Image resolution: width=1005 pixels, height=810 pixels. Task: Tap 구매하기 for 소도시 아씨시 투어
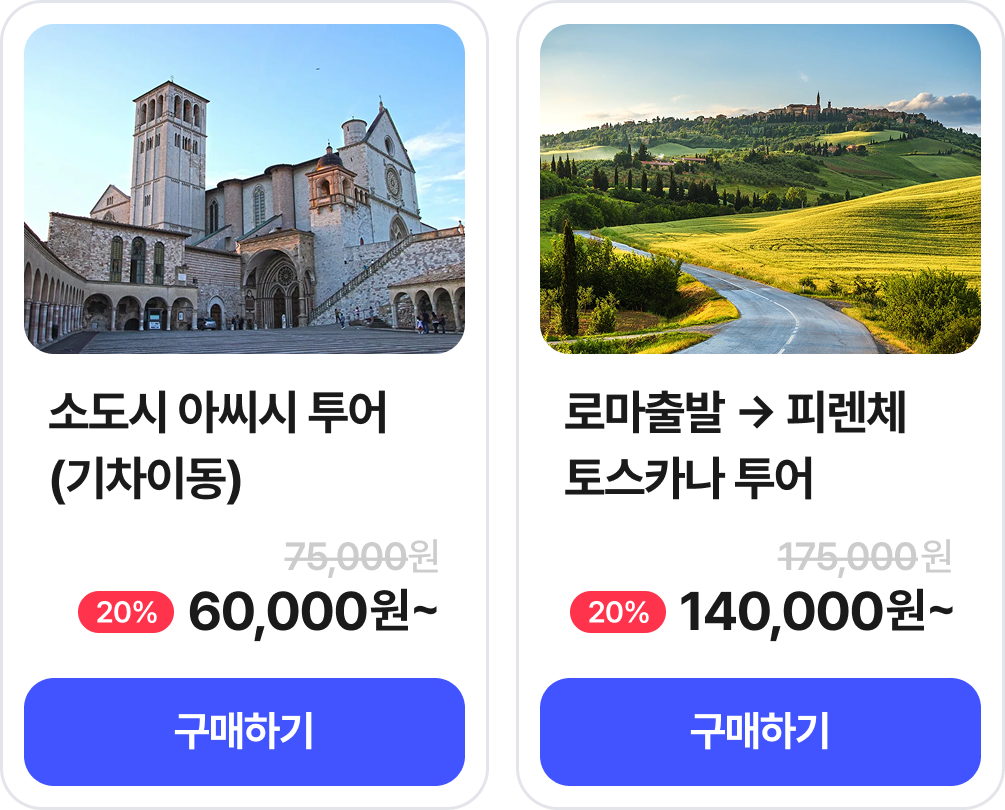click(x=244, y=731)
